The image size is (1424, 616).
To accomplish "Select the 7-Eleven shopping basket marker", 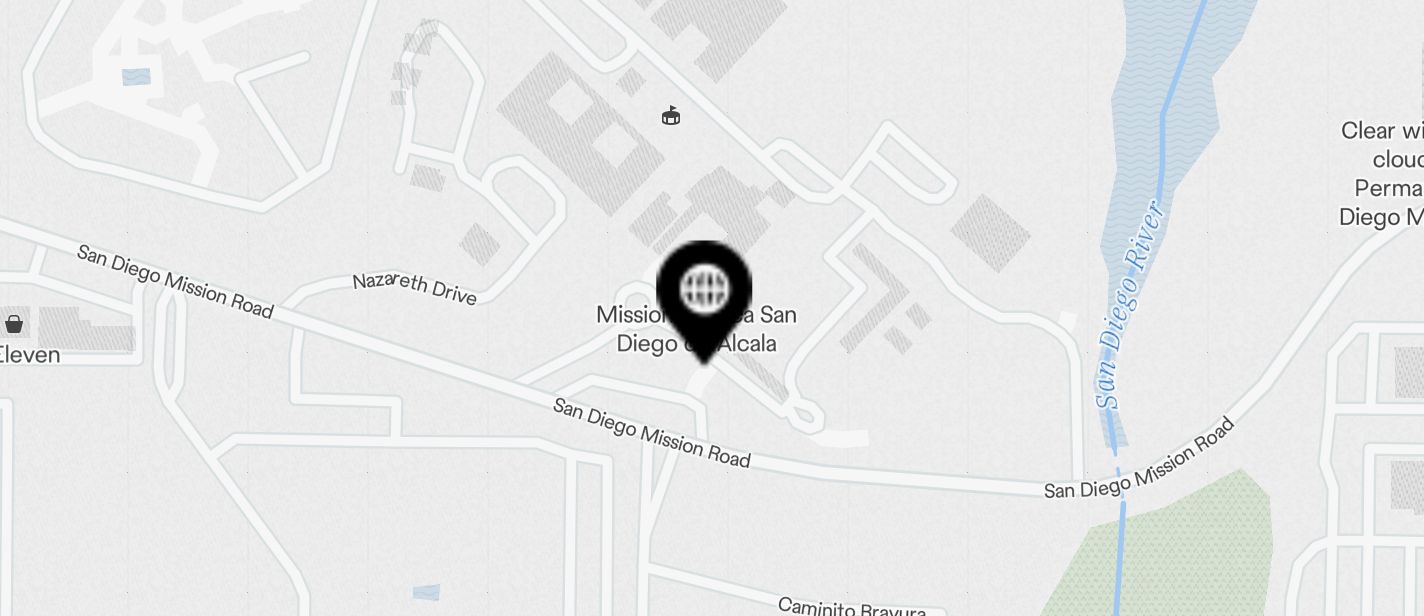I will point(14,324).
